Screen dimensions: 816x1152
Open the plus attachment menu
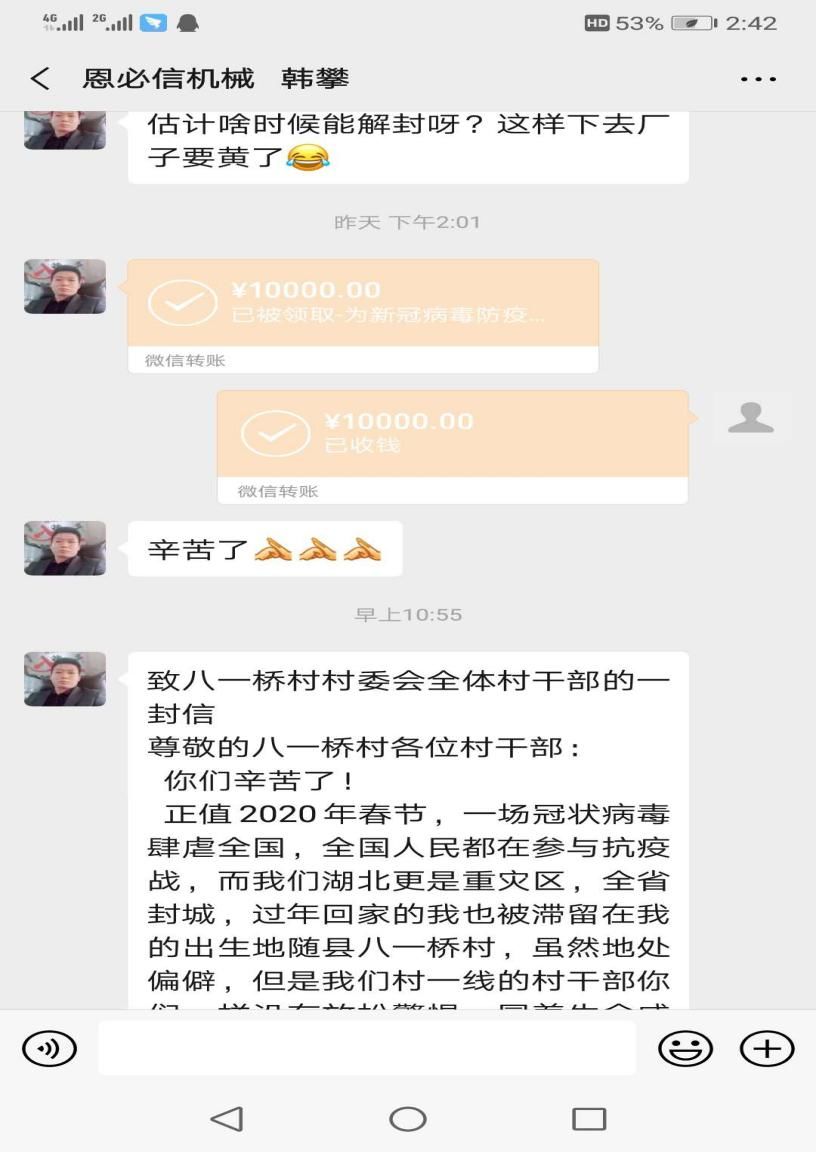[x=766, y=1048]
